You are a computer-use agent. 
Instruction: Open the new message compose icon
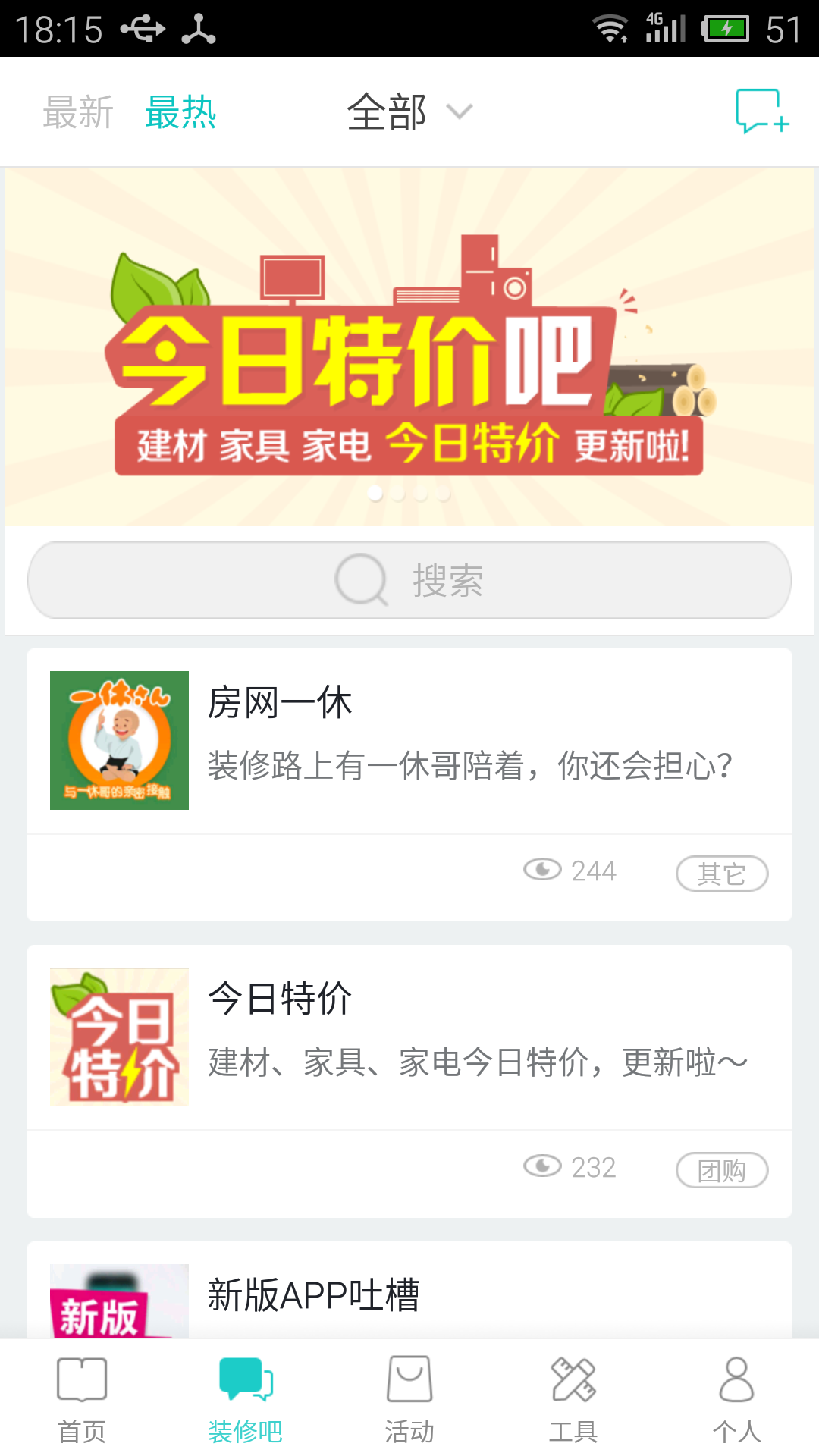click(x=761, y=111)
